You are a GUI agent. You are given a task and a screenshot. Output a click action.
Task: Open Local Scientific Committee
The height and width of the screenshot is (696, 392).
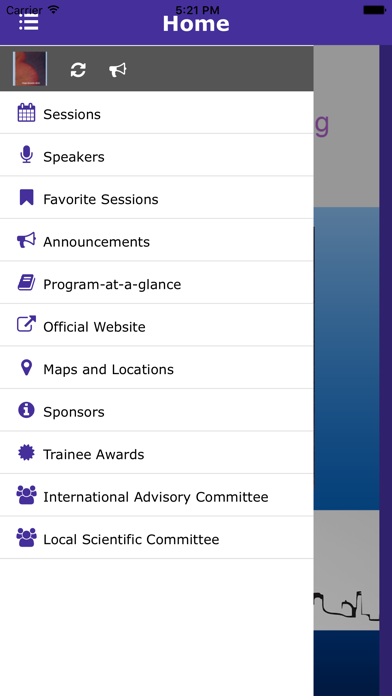click(x=157, y=538)
